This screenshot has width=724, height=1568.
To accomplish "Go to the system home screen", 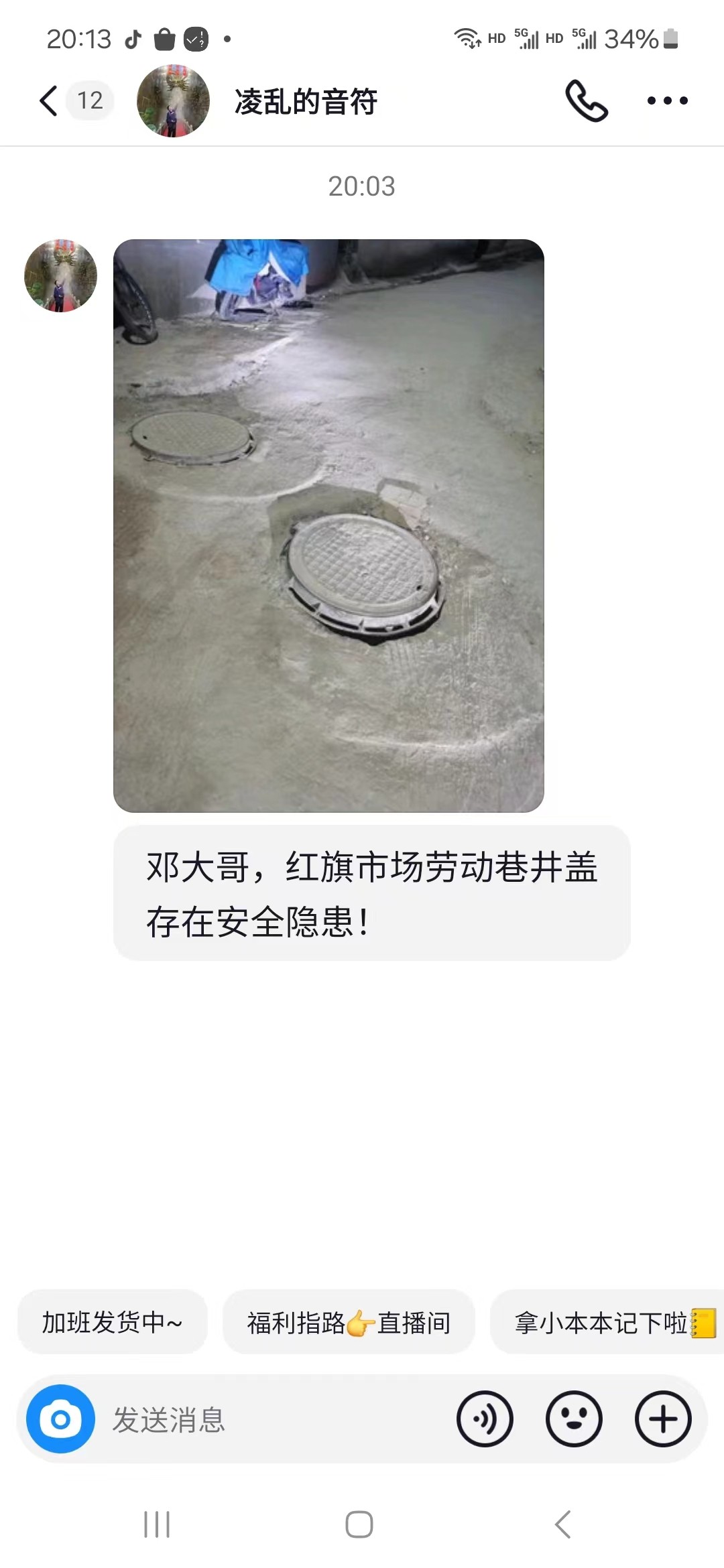I will (x=359, y=1524).
